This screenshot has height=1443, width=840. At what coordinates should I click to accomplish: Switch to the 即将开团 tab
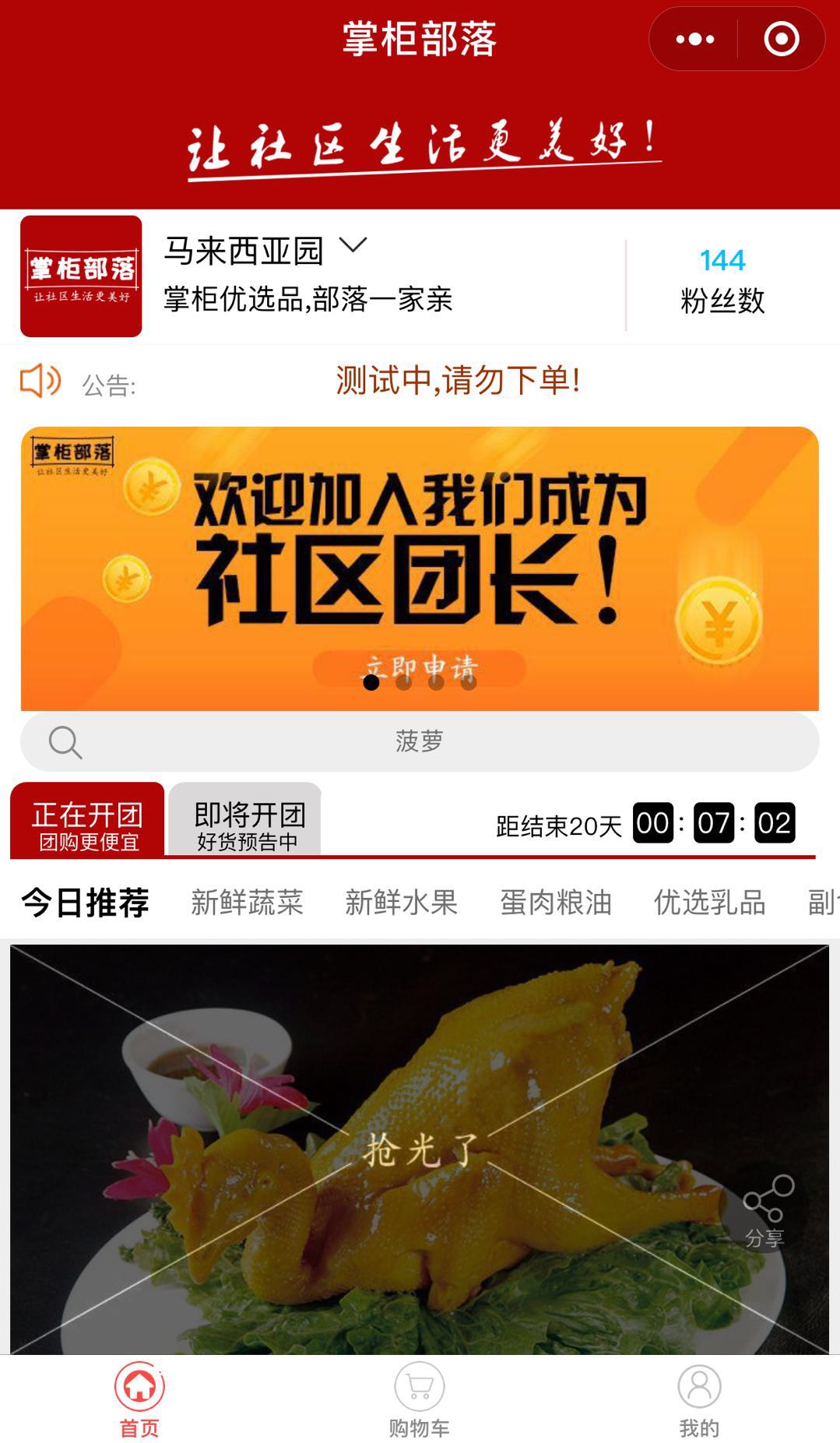(x=246, y=821)
